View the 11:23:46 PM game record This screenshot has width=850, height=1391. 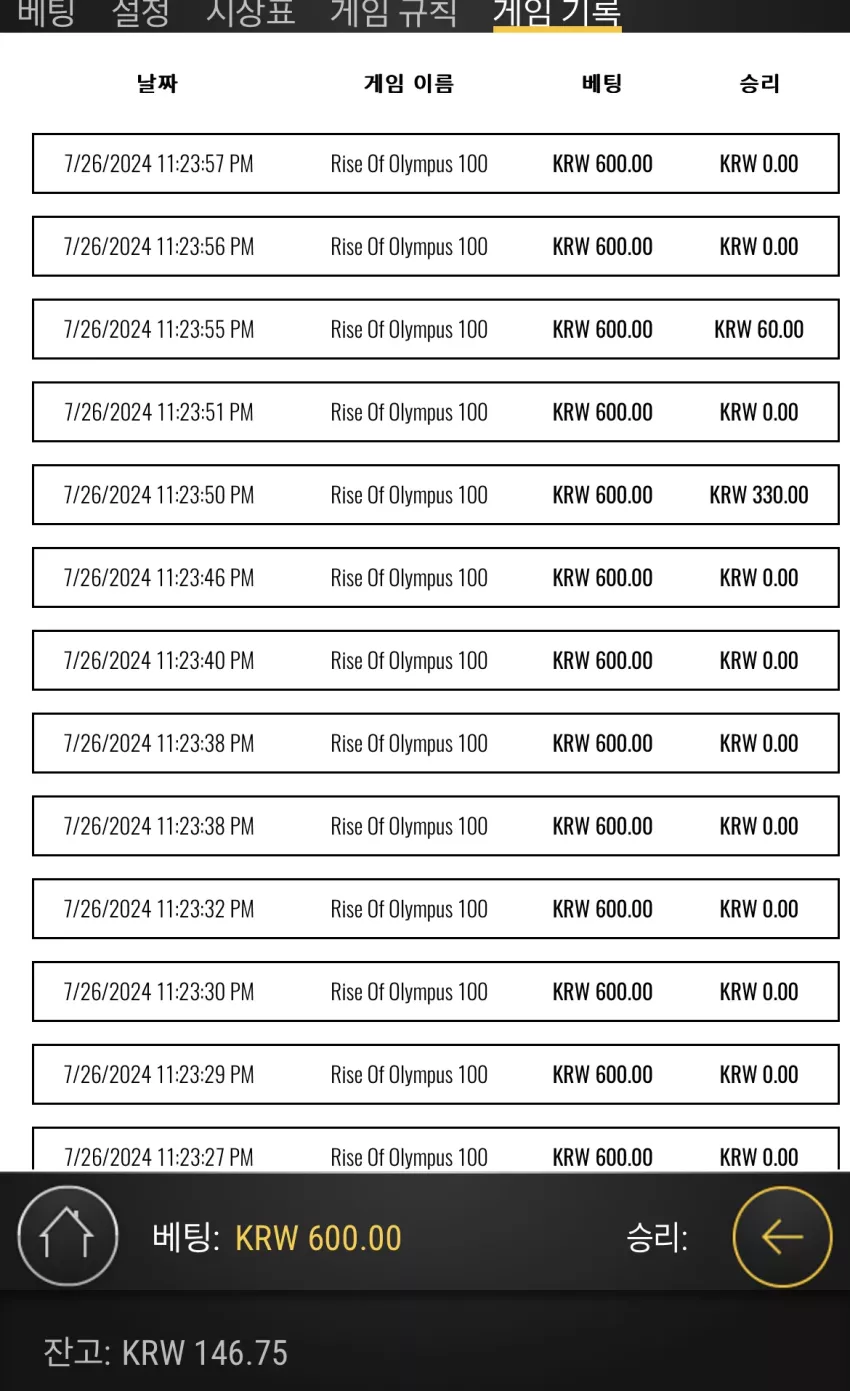[x=435, y=578]
